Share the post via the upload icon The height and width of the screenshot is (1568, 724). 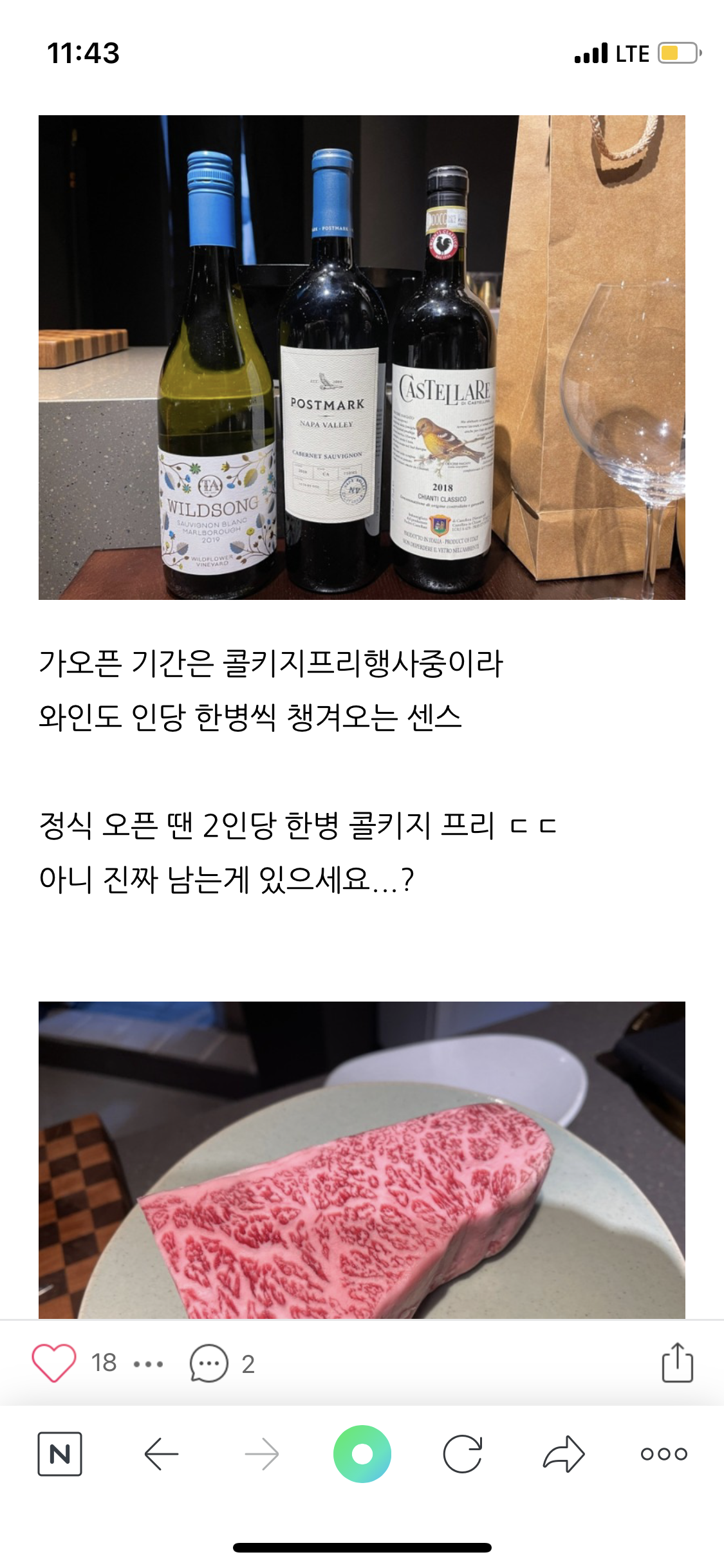(678, 1362)
